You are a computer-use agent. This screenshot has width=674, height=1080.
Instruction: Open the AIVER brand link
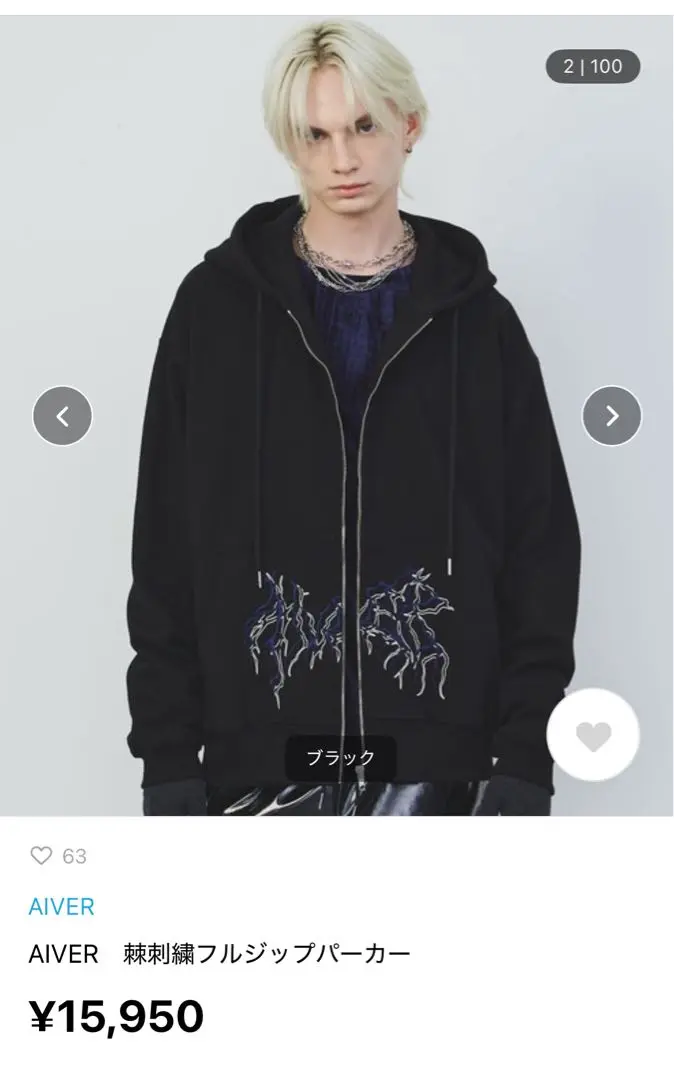[x=61, y=906]
